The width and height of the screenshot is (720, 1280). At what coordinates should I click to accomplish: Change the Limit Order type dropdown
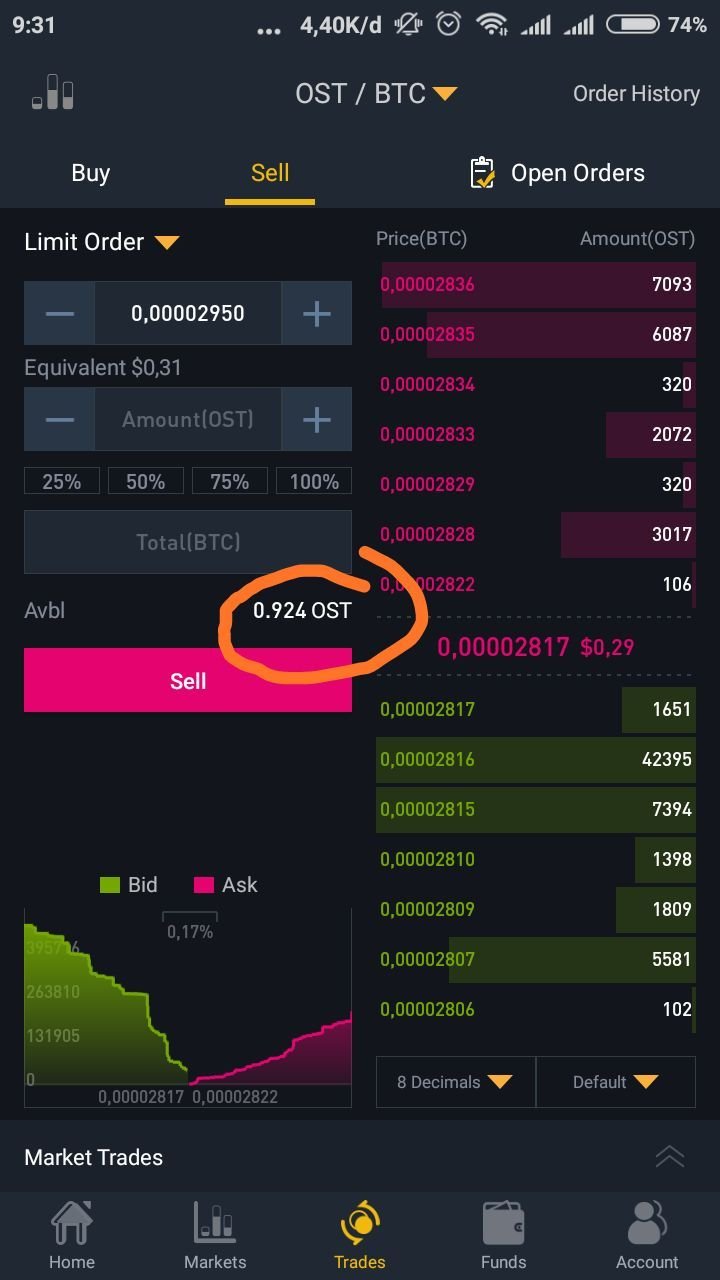pos(102,242)
